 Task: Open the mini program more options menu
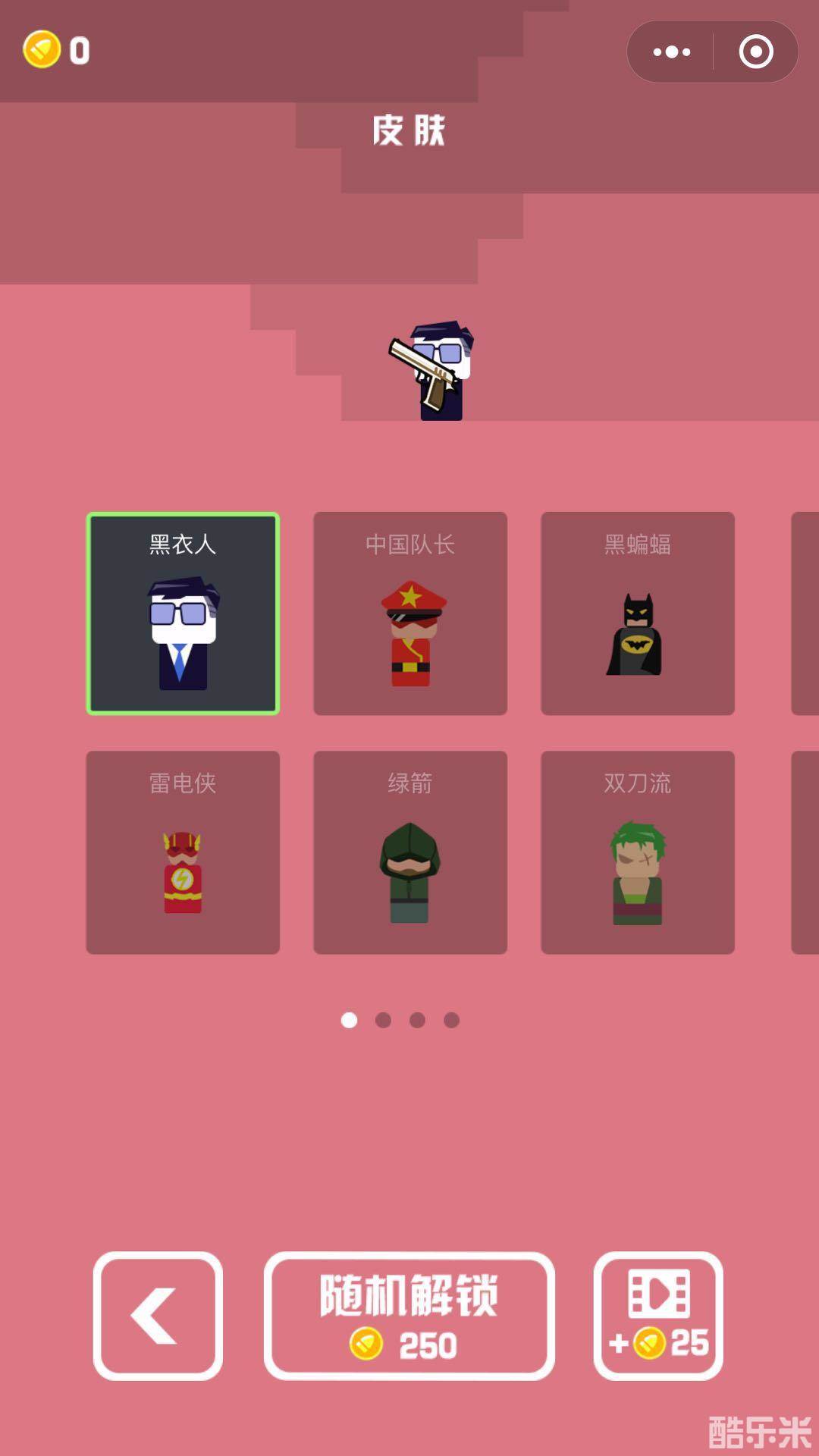[x=672, y=52]
